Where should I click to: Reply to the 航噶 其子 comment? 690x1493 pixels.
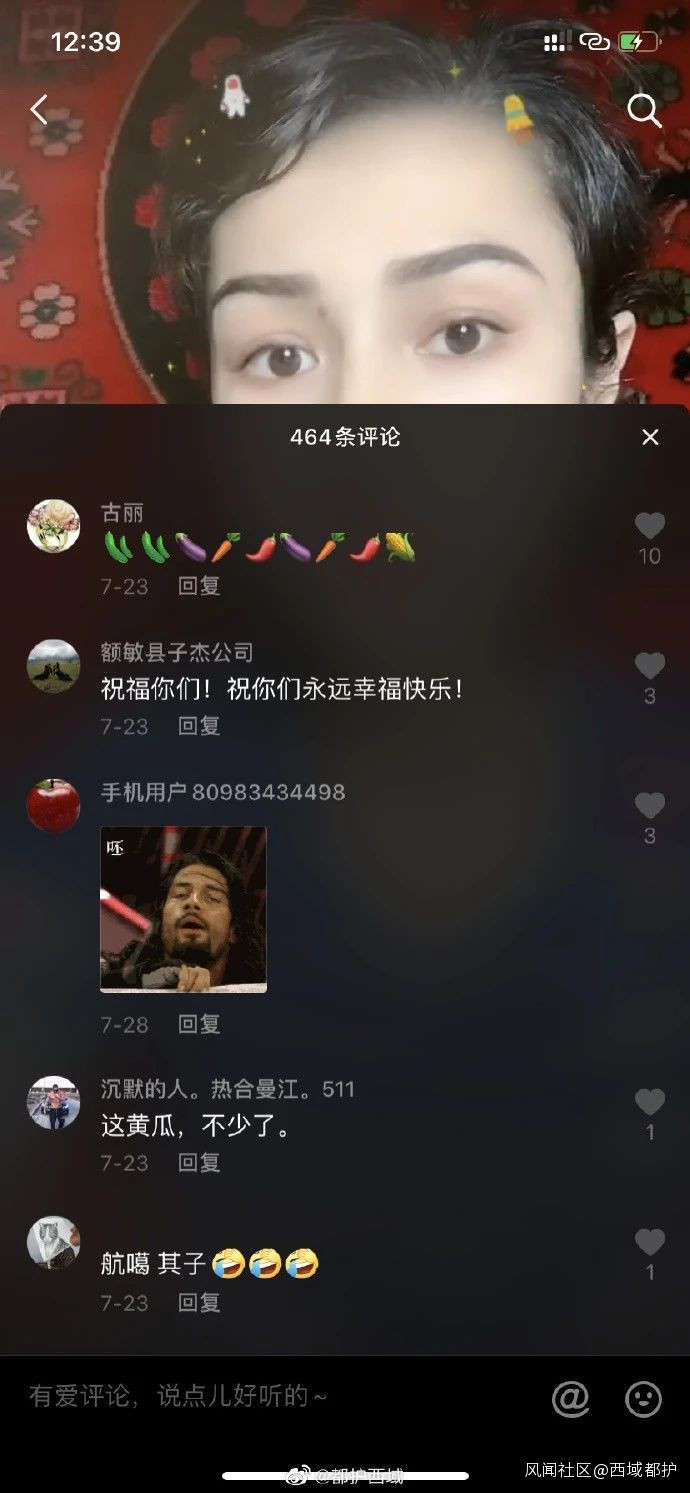(199, 1302)
